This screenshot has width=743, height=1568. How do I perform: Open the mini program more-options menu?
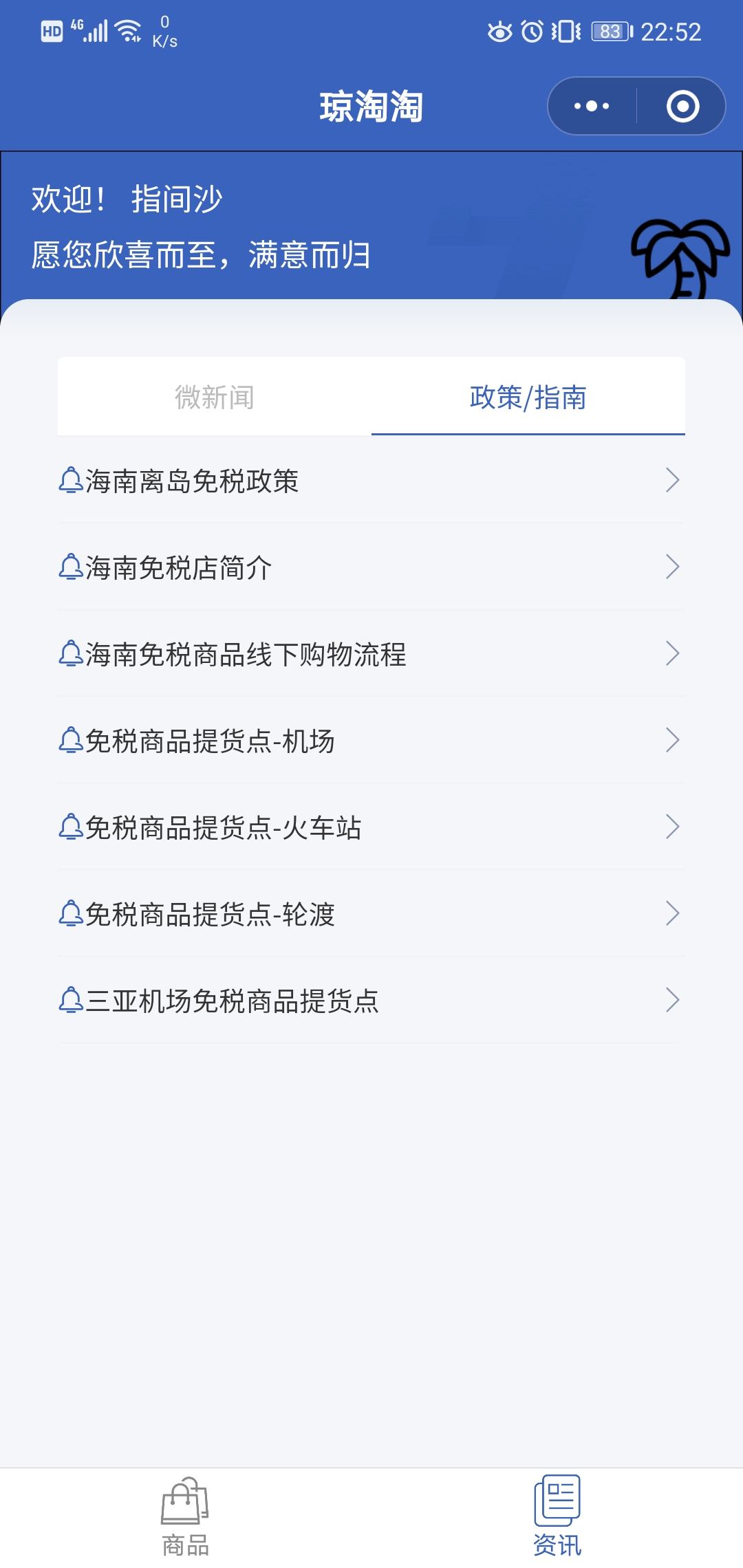592,106
